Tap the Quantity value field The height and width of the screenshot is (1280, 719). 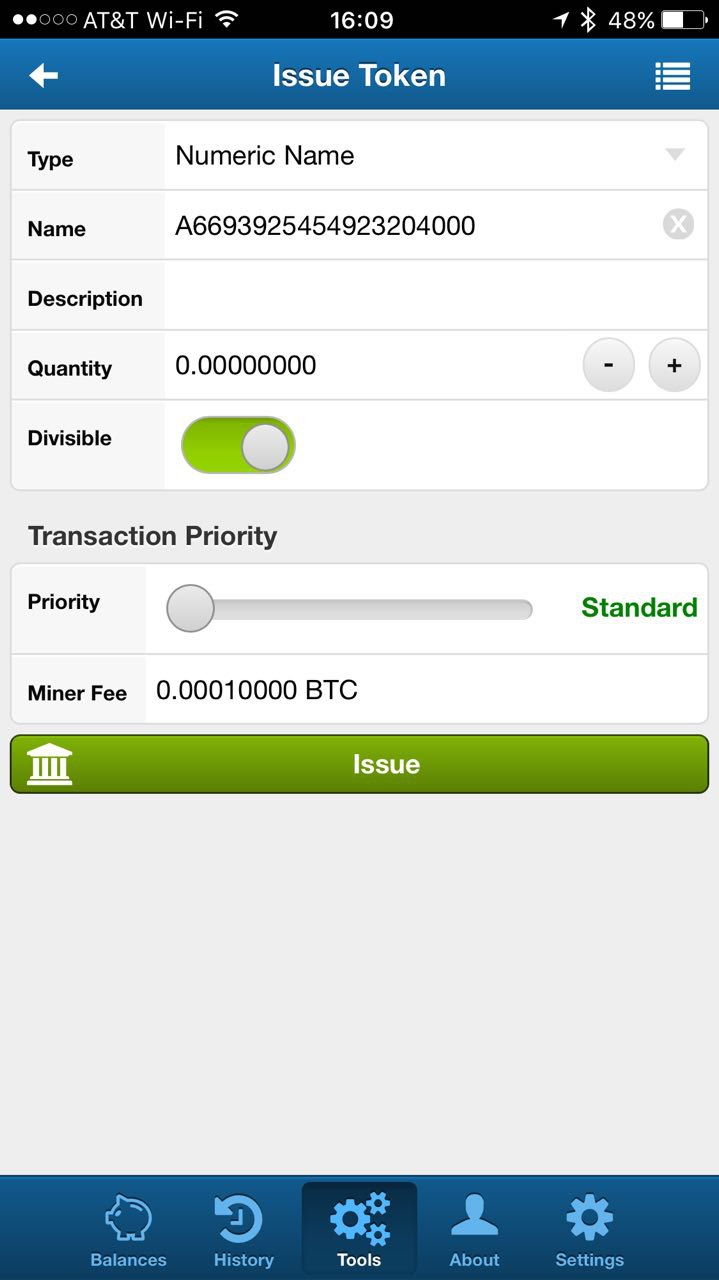tap(370, 366)
